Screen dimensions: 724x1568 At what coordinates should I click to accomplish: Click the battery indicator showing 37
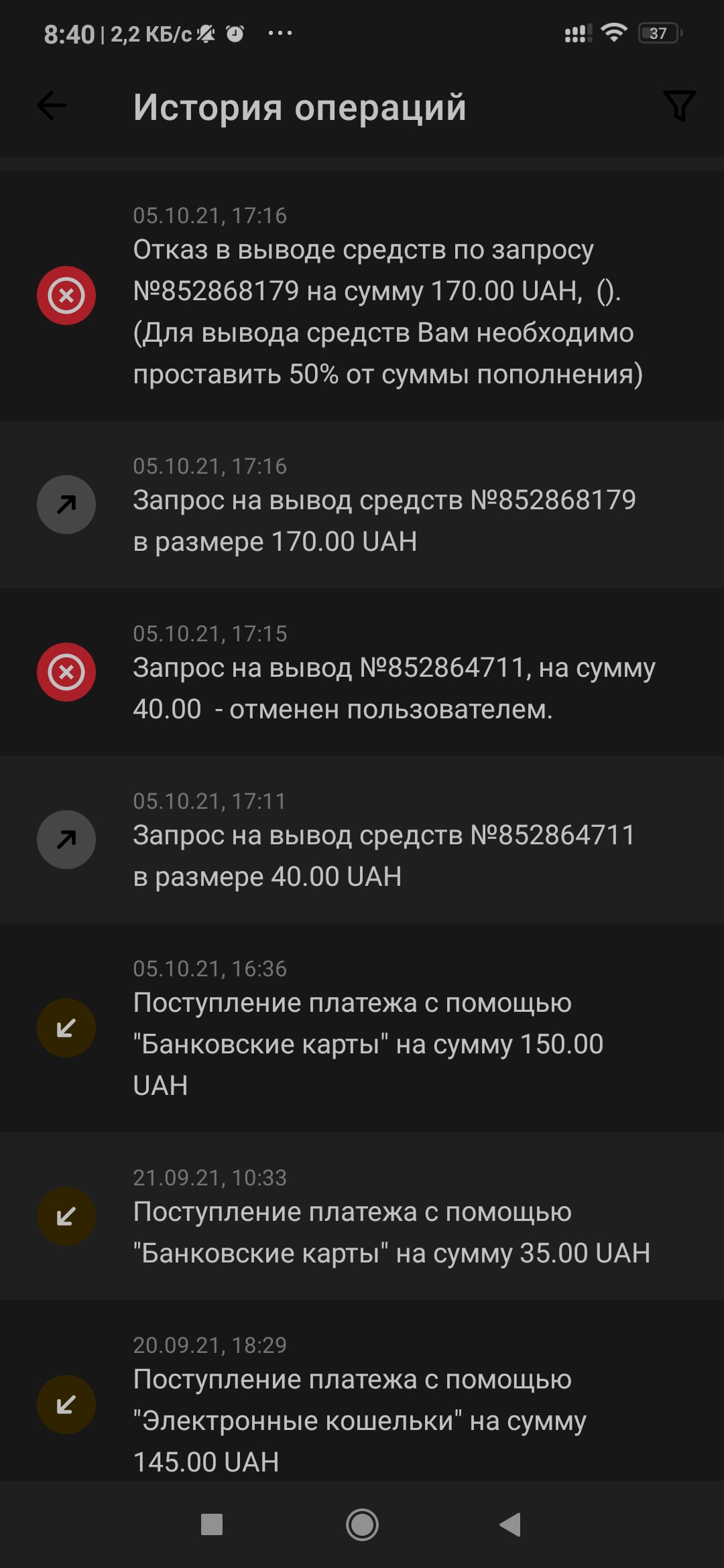click(x=658, y=31)
